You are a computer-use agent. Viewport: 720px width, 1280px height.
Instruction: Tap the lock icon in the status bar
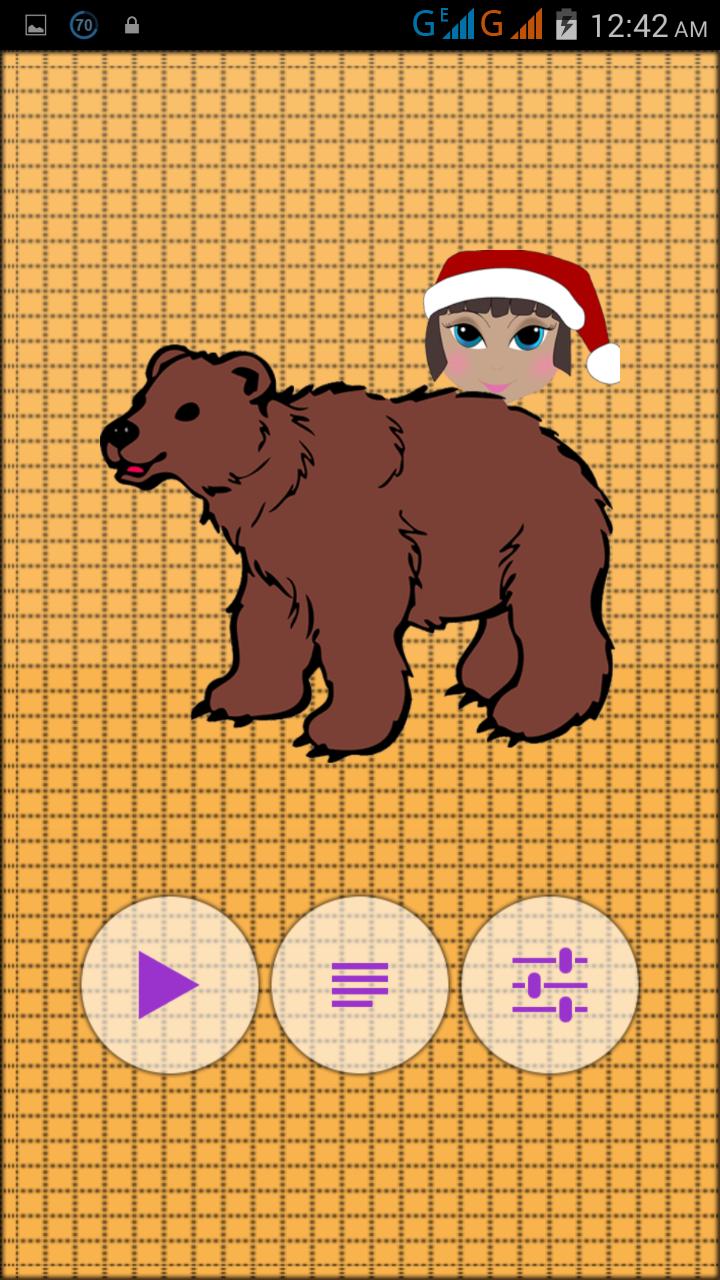(x=130, y=22)
